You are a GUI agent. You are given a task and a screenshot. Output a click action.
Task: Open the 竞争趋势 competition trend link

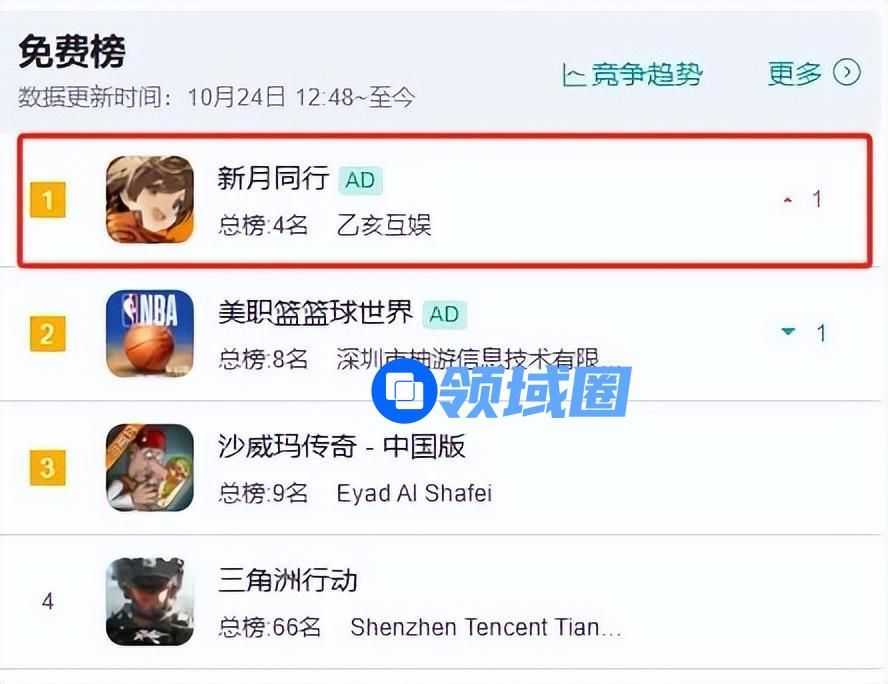coord(633,74)
